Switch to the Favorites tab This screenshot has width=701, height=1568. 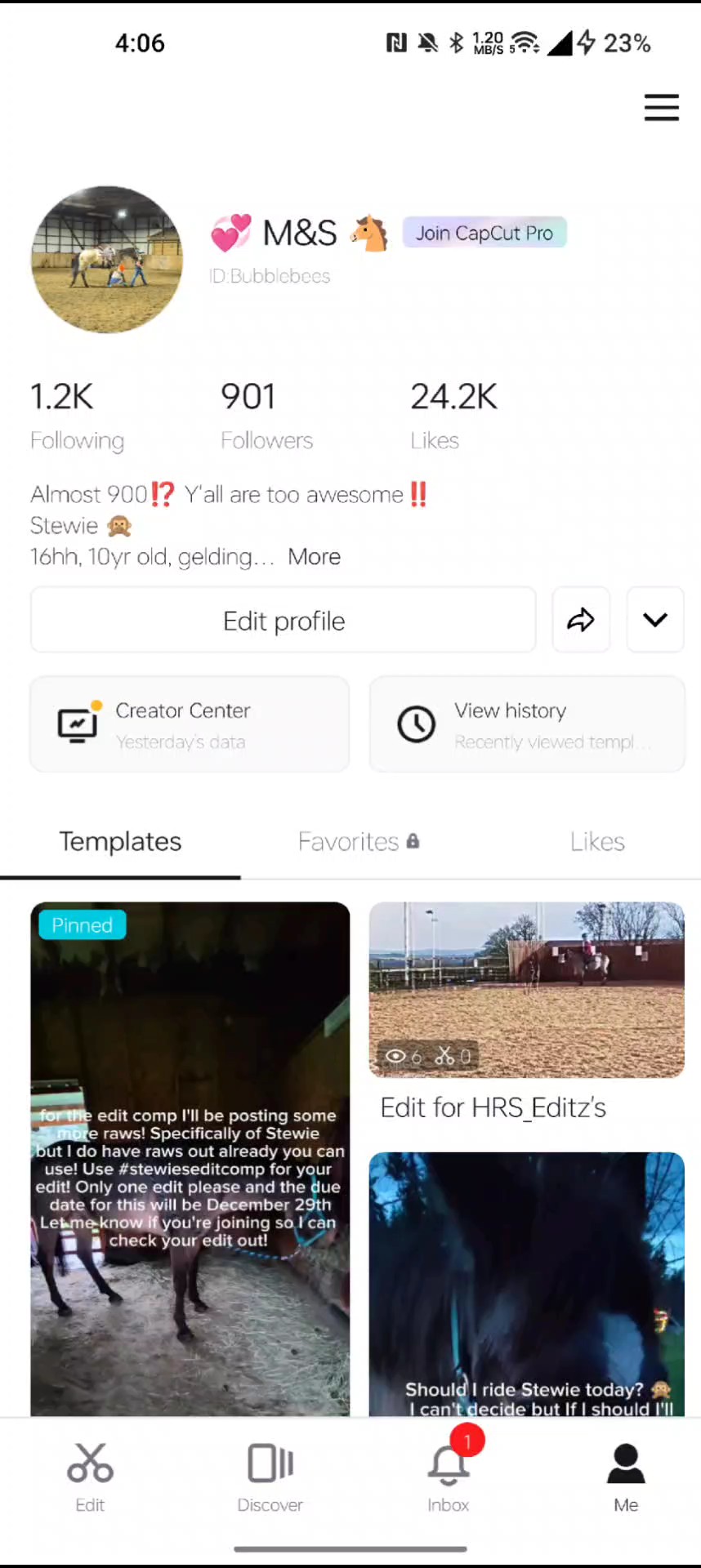[x=358, y=842]
